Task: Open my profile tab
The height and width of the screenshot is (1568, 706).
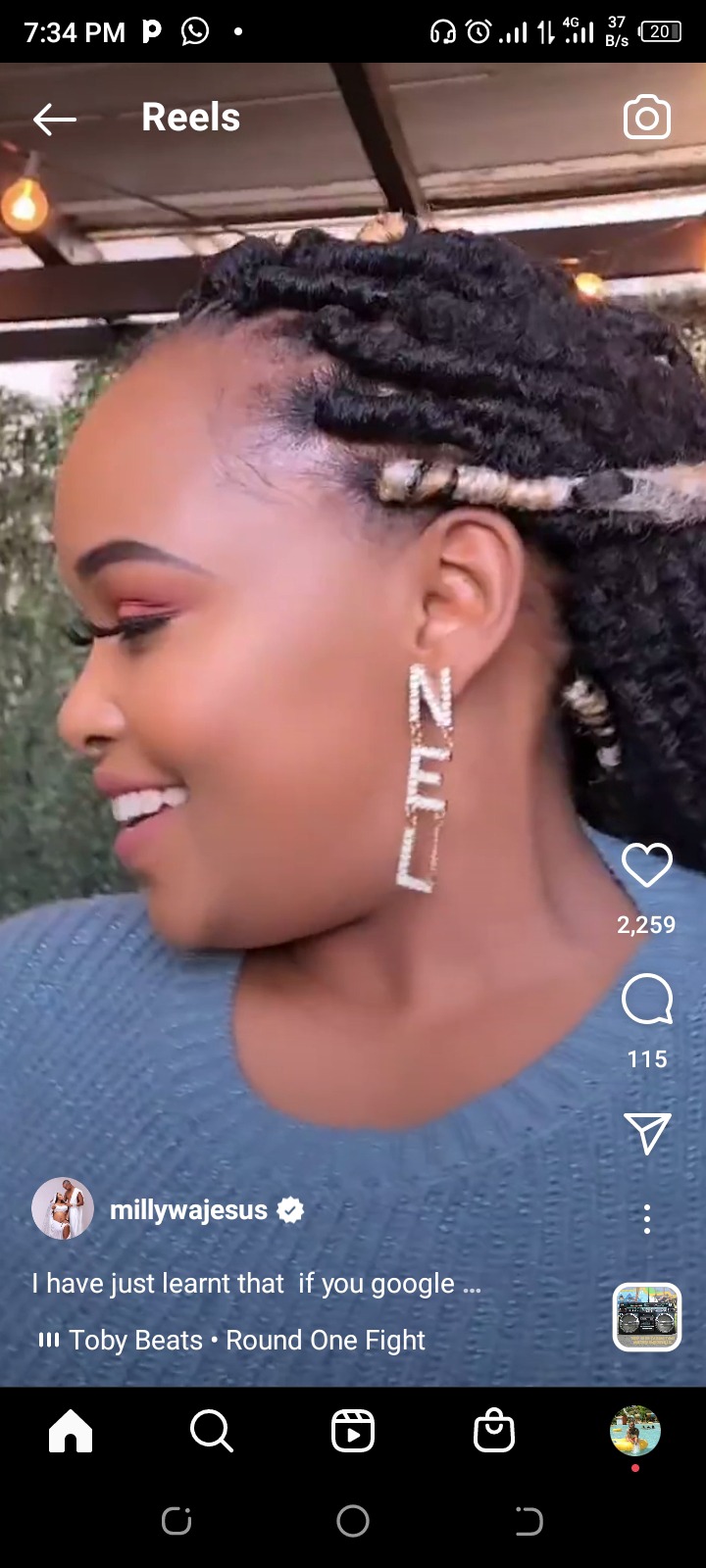Action: 635,1432
